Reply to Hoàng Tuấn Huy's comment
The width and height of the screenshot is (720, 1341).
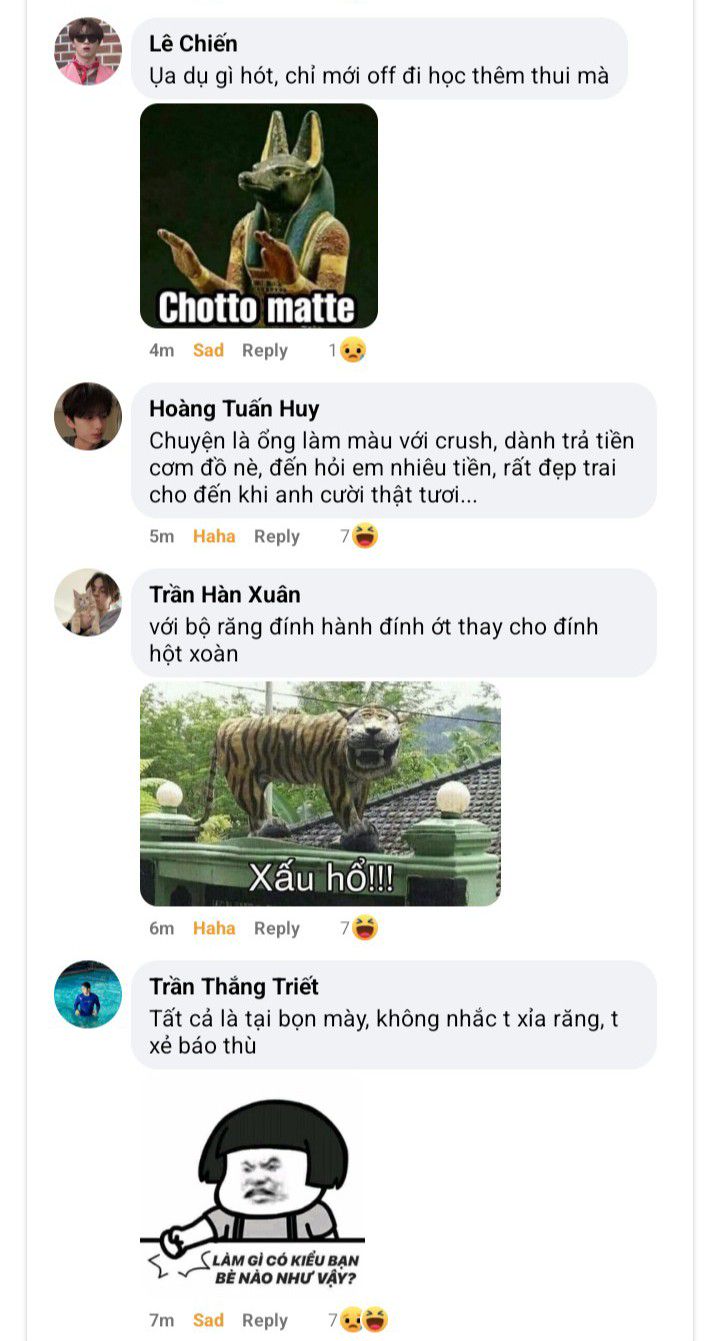[277, 536]
